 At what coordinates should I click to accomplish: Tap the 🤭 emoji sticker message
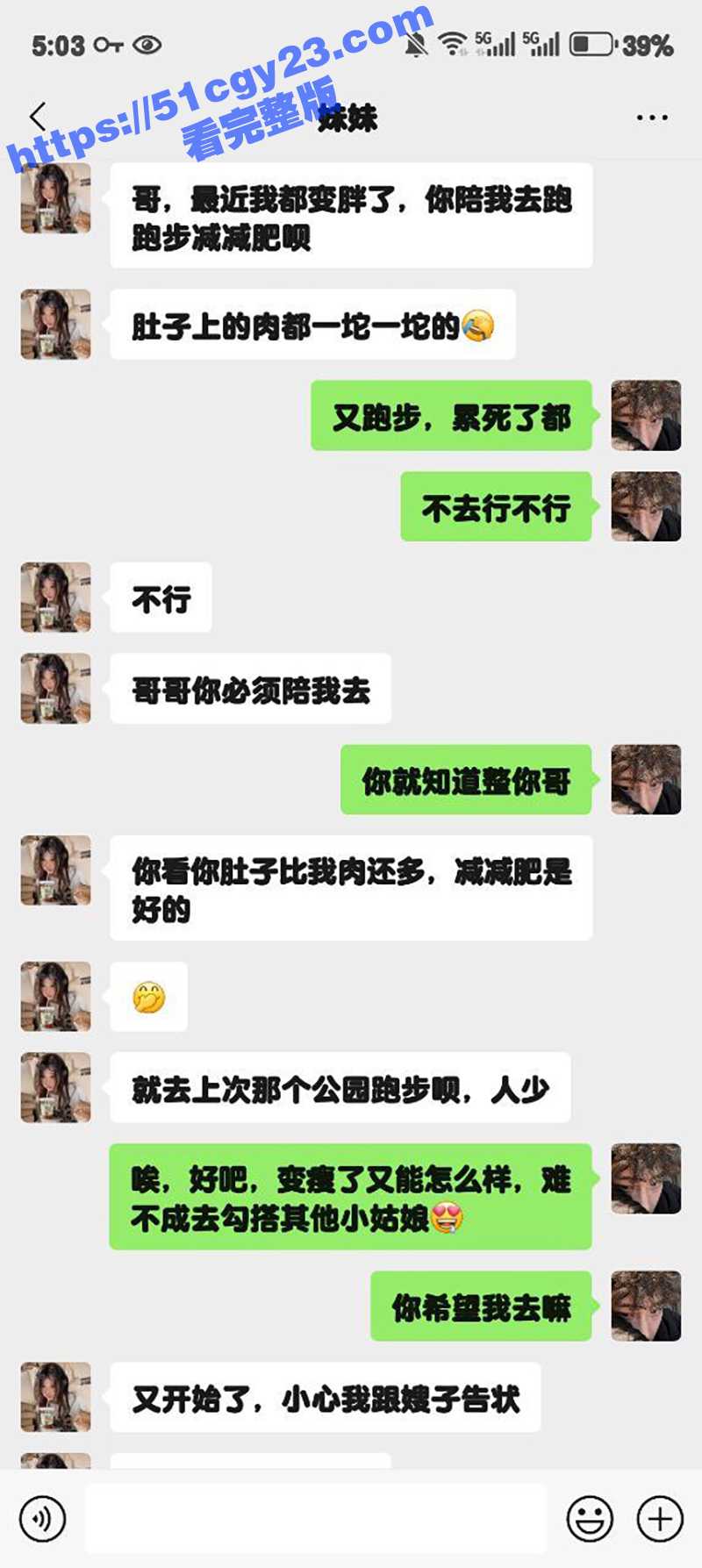point(147,999)
